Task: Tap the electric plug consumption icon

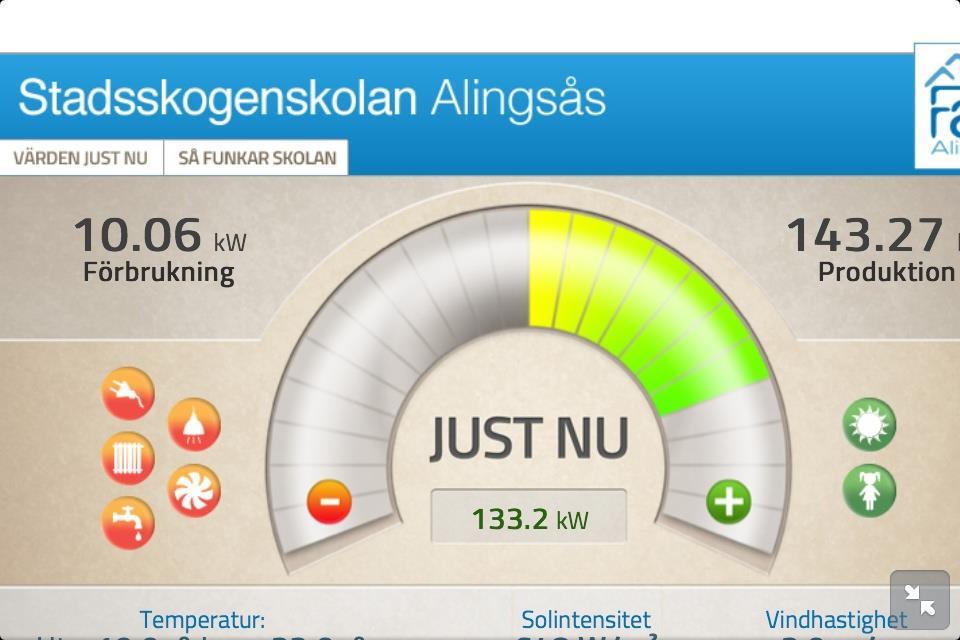Action: coord(128,394)
